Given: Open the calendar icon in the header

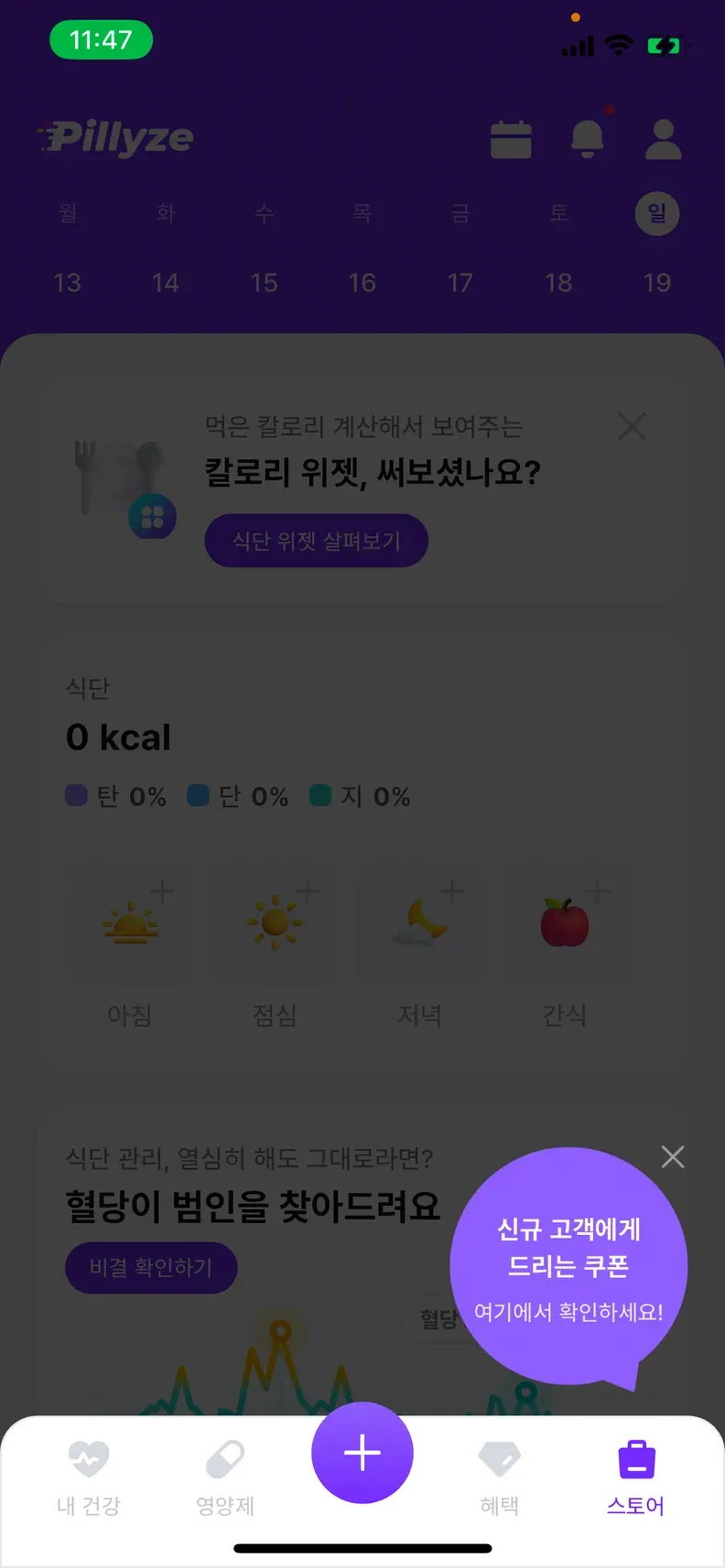Looking at the screenshot, I should 511,140.
